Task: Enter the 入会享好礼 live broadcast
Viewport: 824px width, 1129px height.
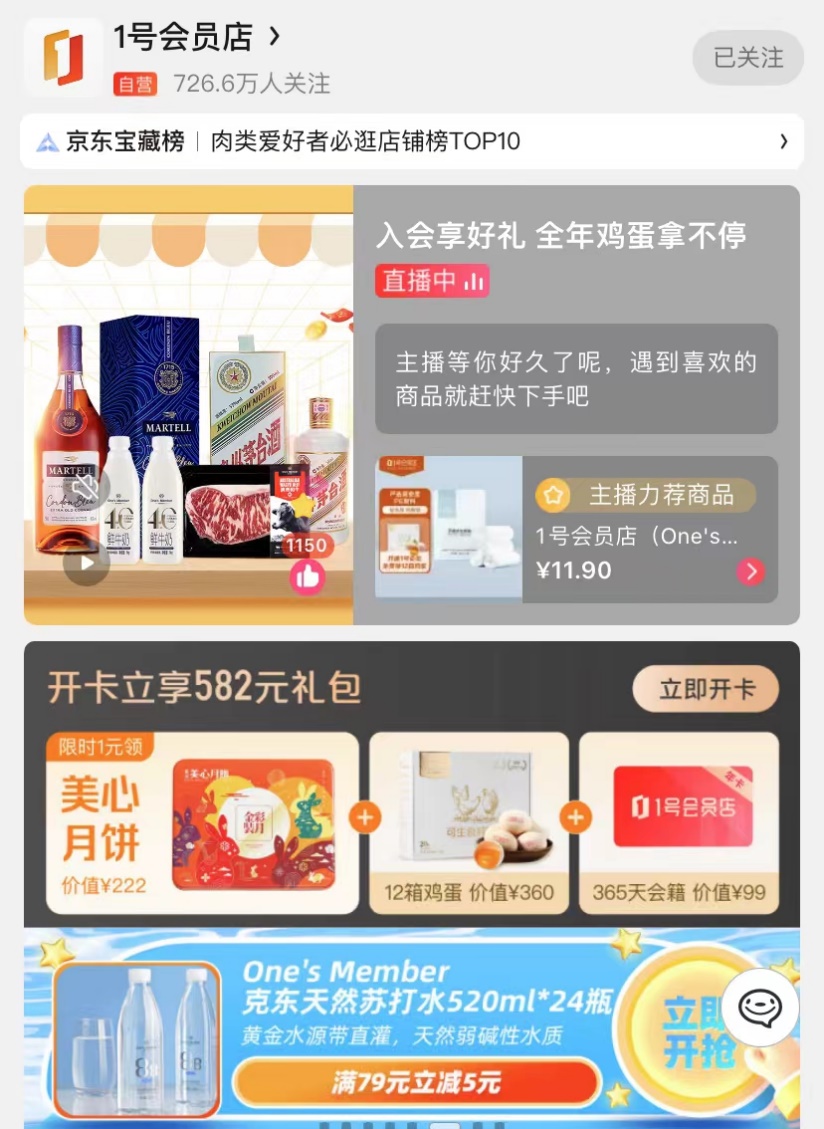Action: click(561, 237)
